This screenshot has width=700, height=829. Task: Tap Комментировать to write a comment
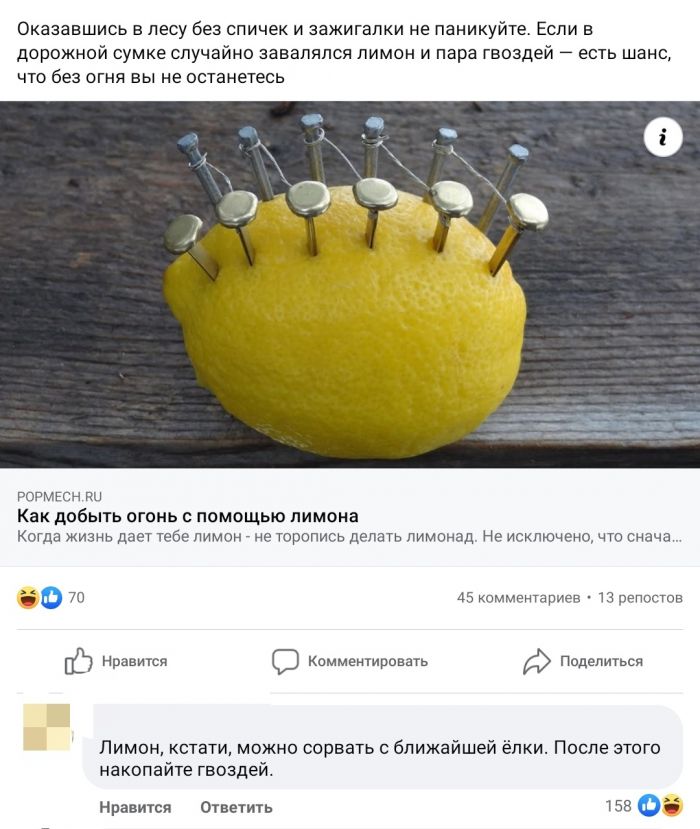point(350,661)
